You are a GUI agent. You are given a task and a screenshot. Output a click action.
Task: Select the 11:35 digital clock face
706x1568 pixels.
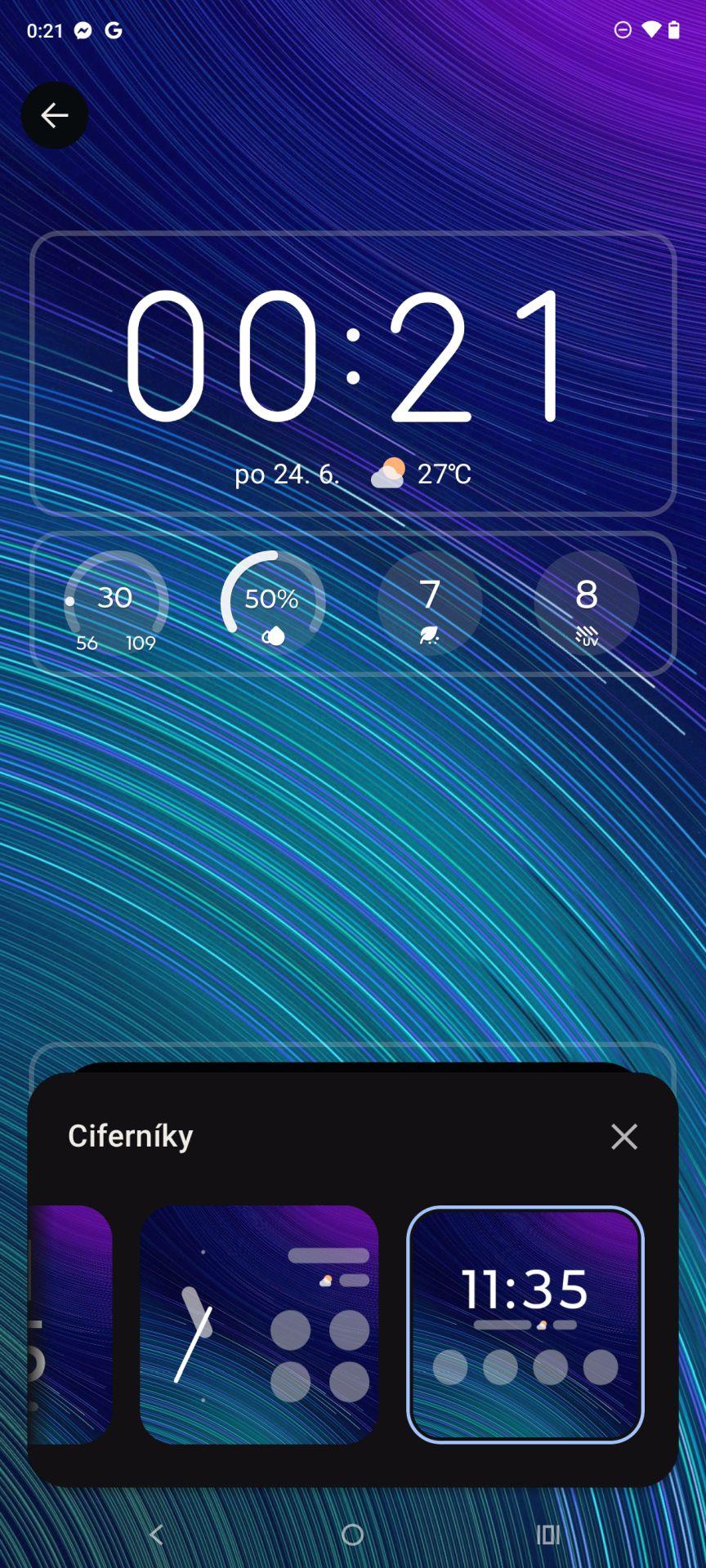pos(525,1325)
